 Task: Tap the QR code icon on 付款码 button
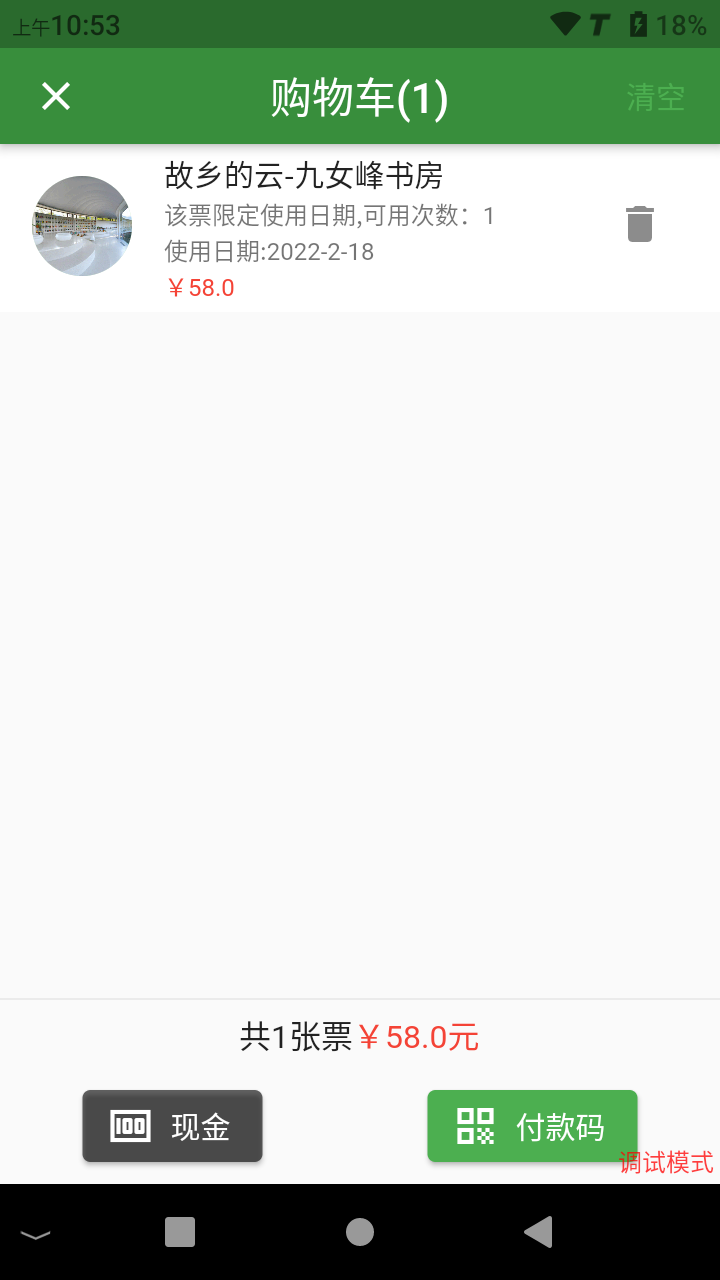tap(475, 1126)
